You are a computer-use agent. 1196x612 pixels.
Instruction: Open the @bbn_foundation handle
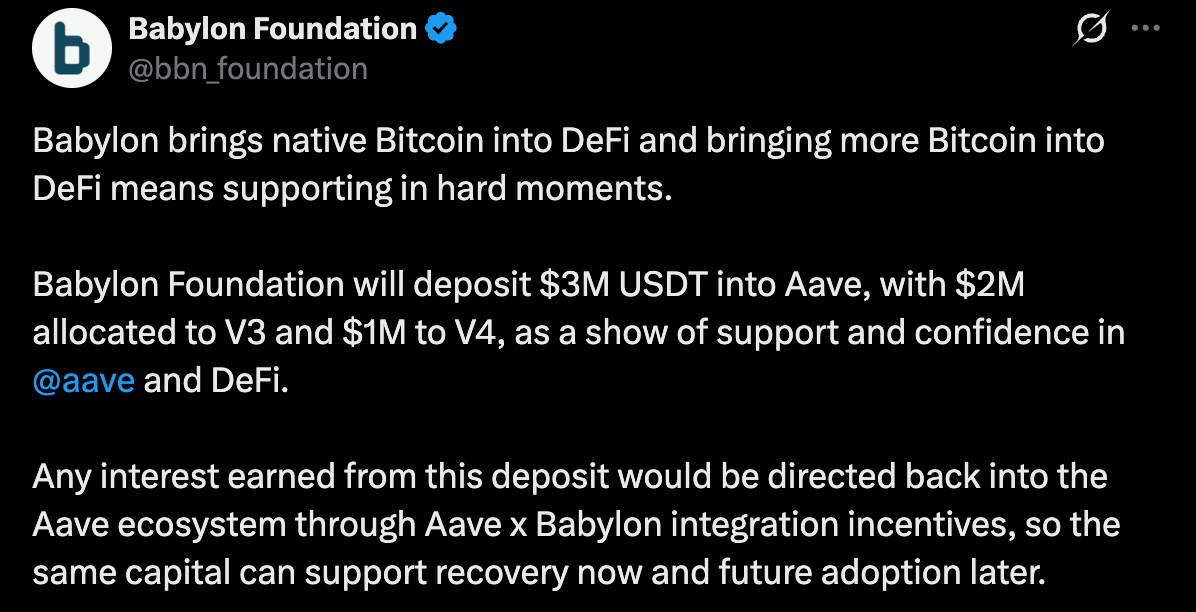pos(248,68)
